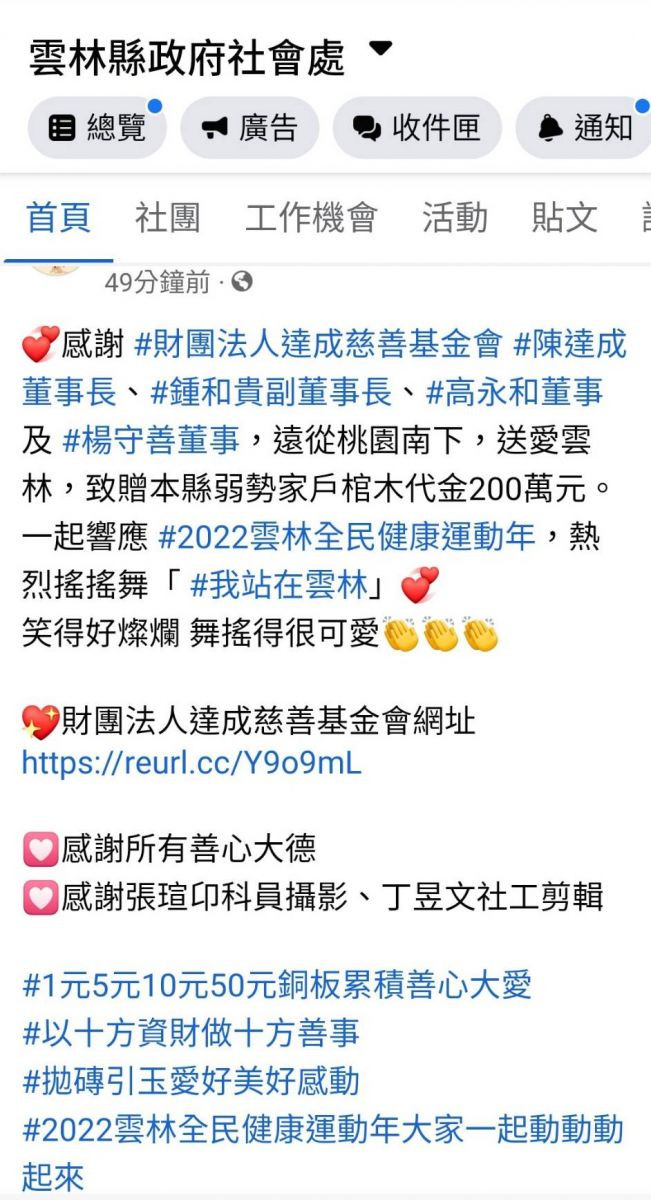Image resolution: width=651 pixels, height=1200 pixels.
Task: Expand the 雲林縣政府社會處 page switcher dropdown
Action: (x=380, y=48)
